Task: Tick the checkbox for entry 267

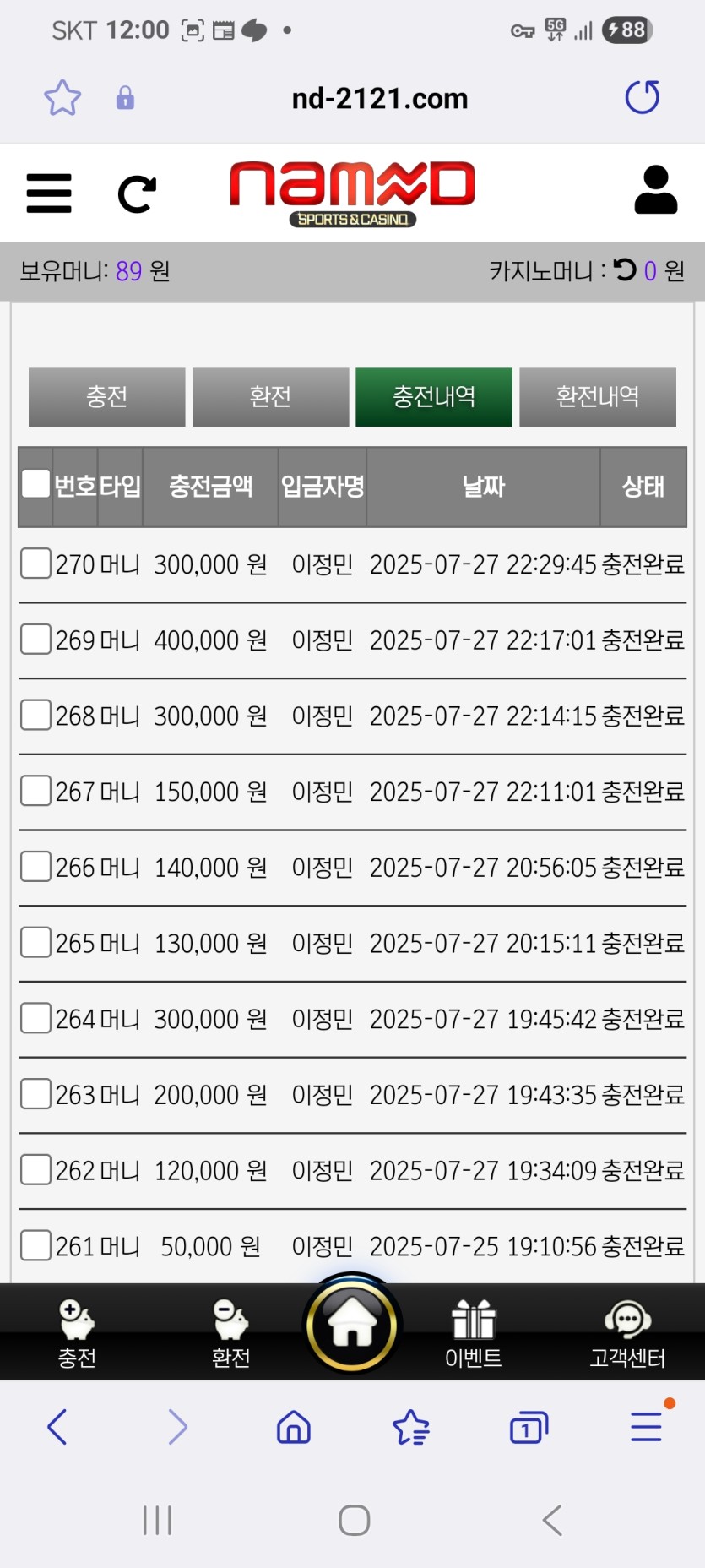Action: pyautogui.click(x=35, y=792)
